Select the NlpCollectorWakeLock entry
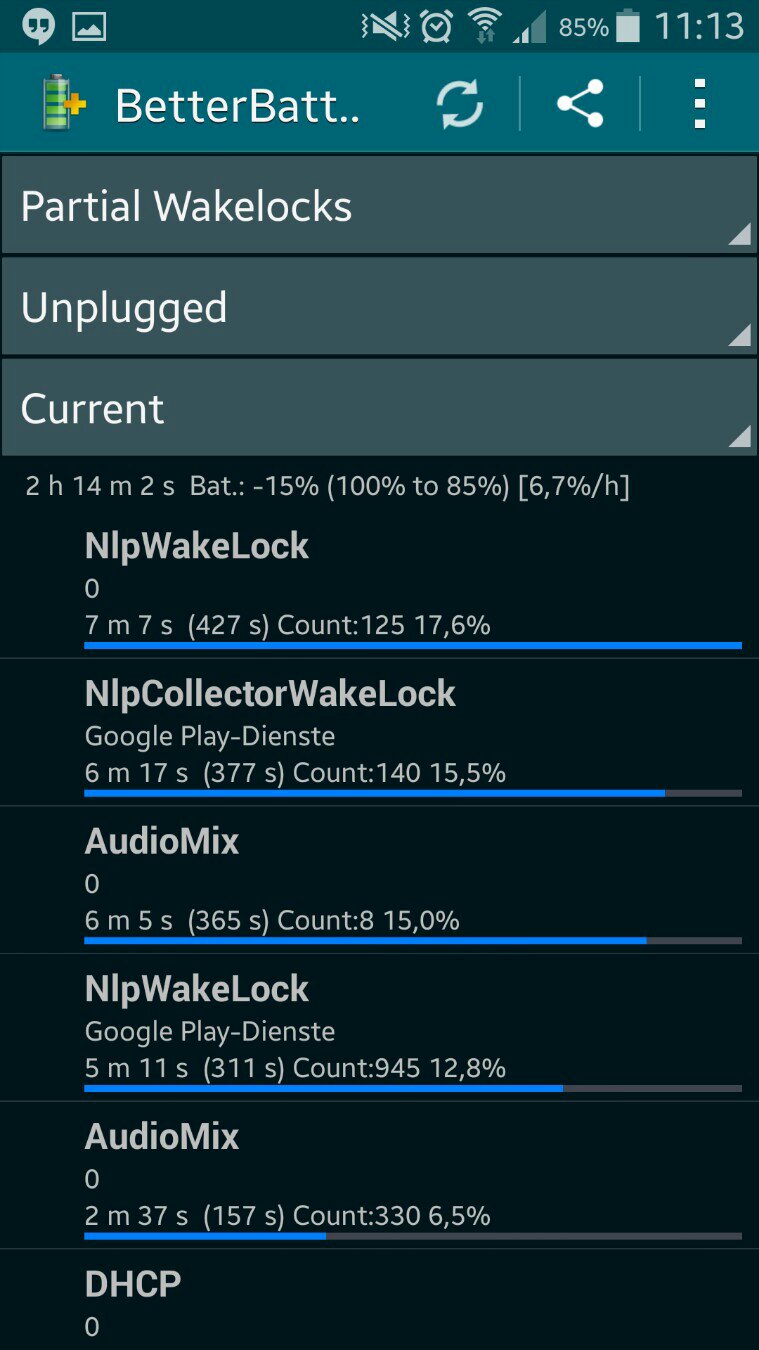759x1350 pixels. coord(379,733)
